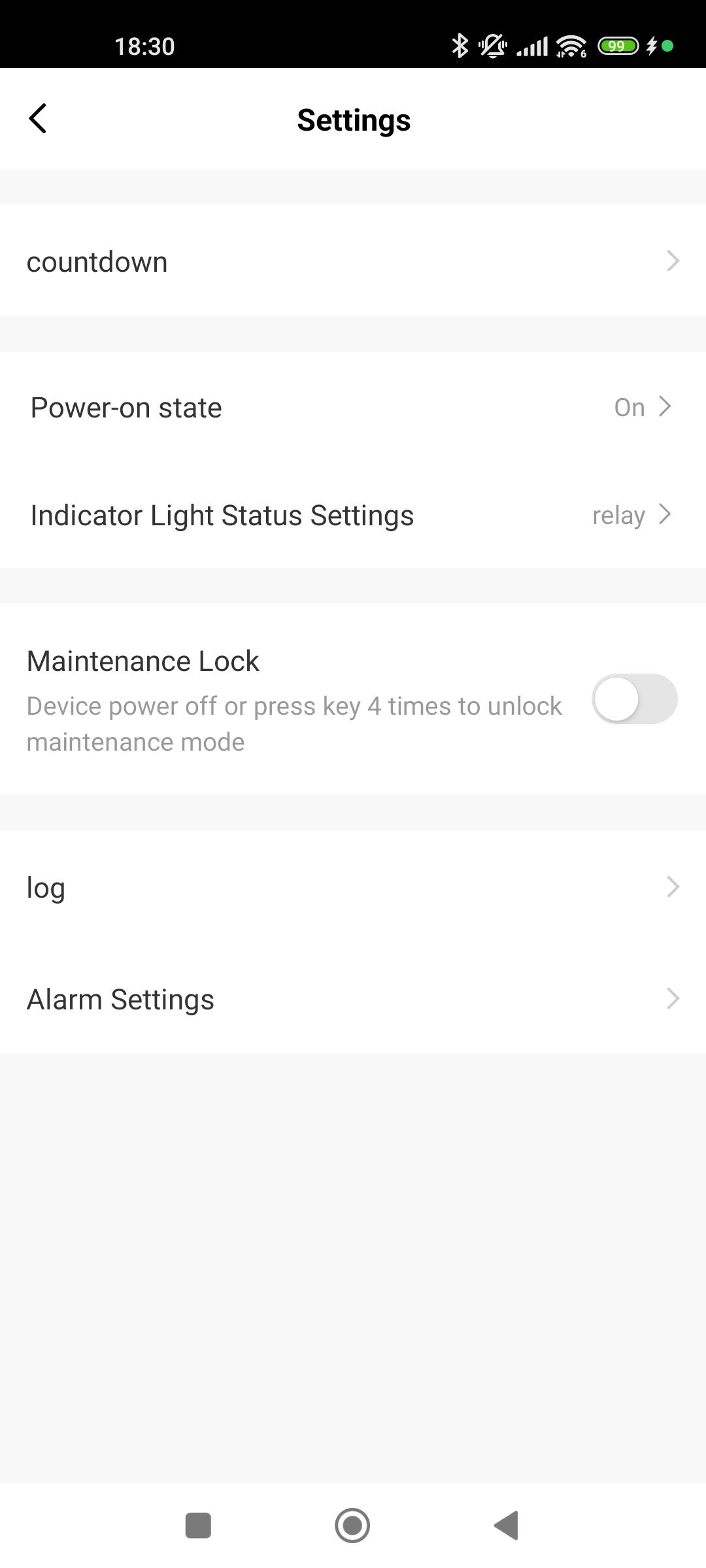Go back from Settings
706x1568 pixels.
coord(38,119)
